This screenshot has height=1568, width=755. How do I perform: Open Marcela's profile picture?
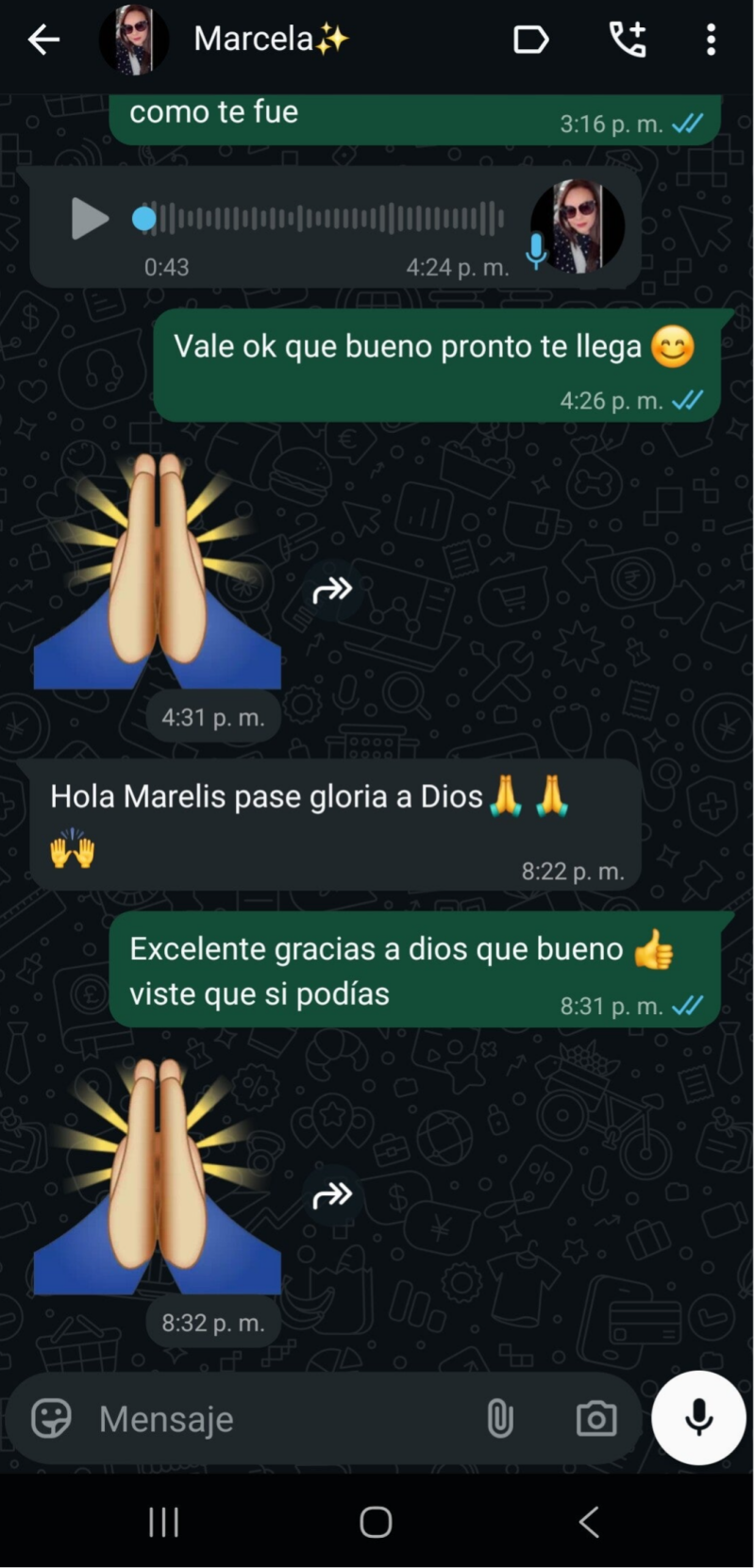click(x=133, y=40)
